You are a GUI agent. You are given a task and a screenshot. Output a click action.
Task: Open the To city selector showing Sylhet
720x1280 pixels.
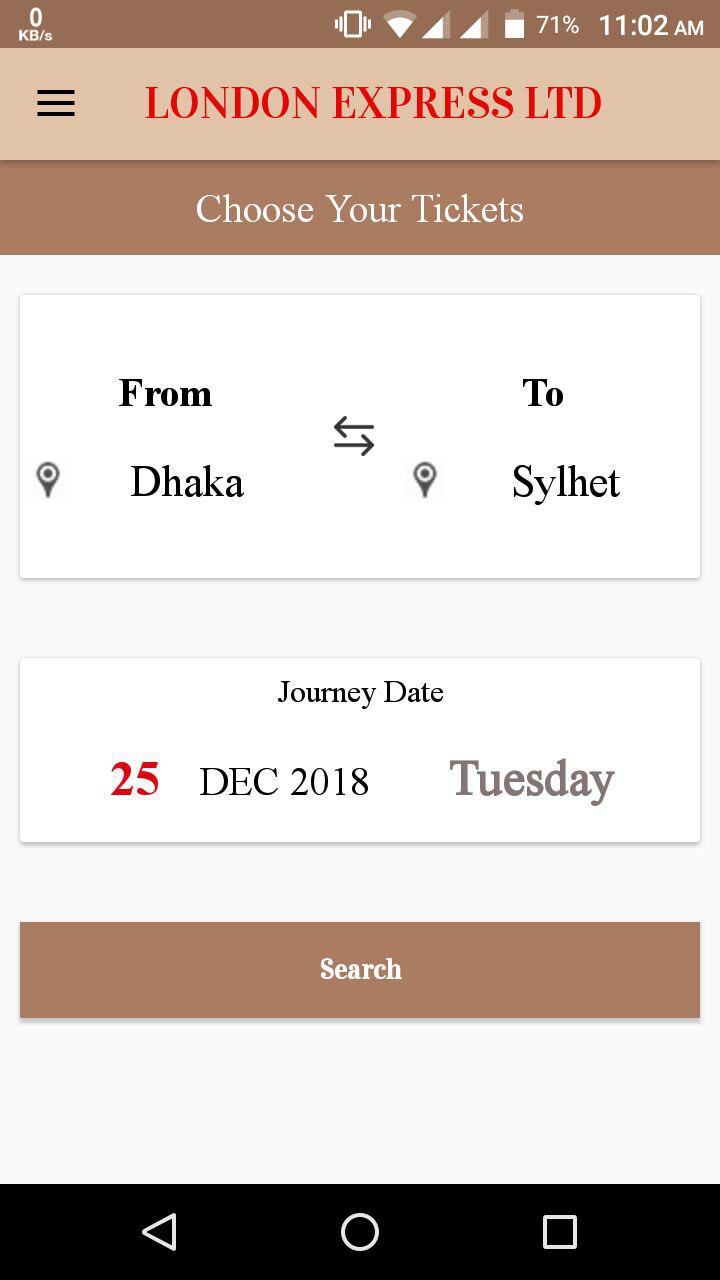click(565, 482)
